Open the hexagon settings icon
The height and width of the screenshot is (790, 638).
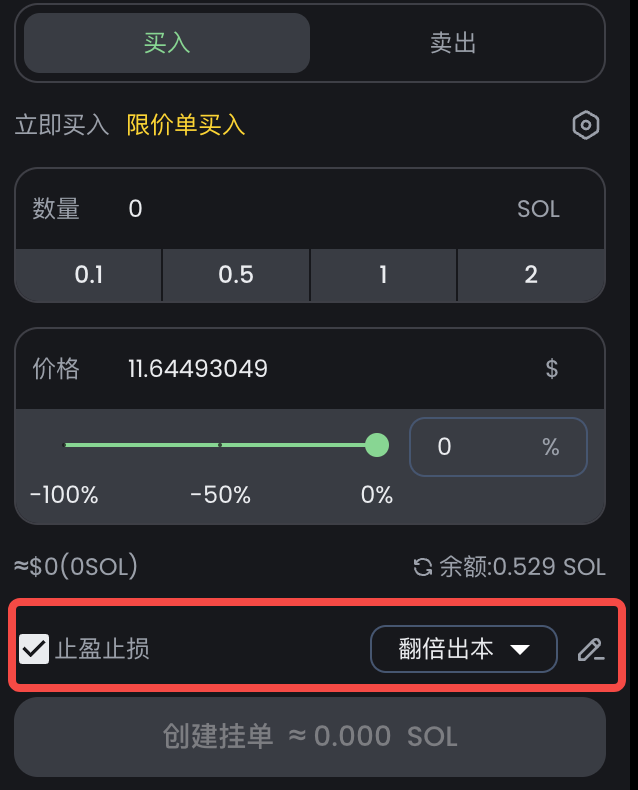[585, 125]
